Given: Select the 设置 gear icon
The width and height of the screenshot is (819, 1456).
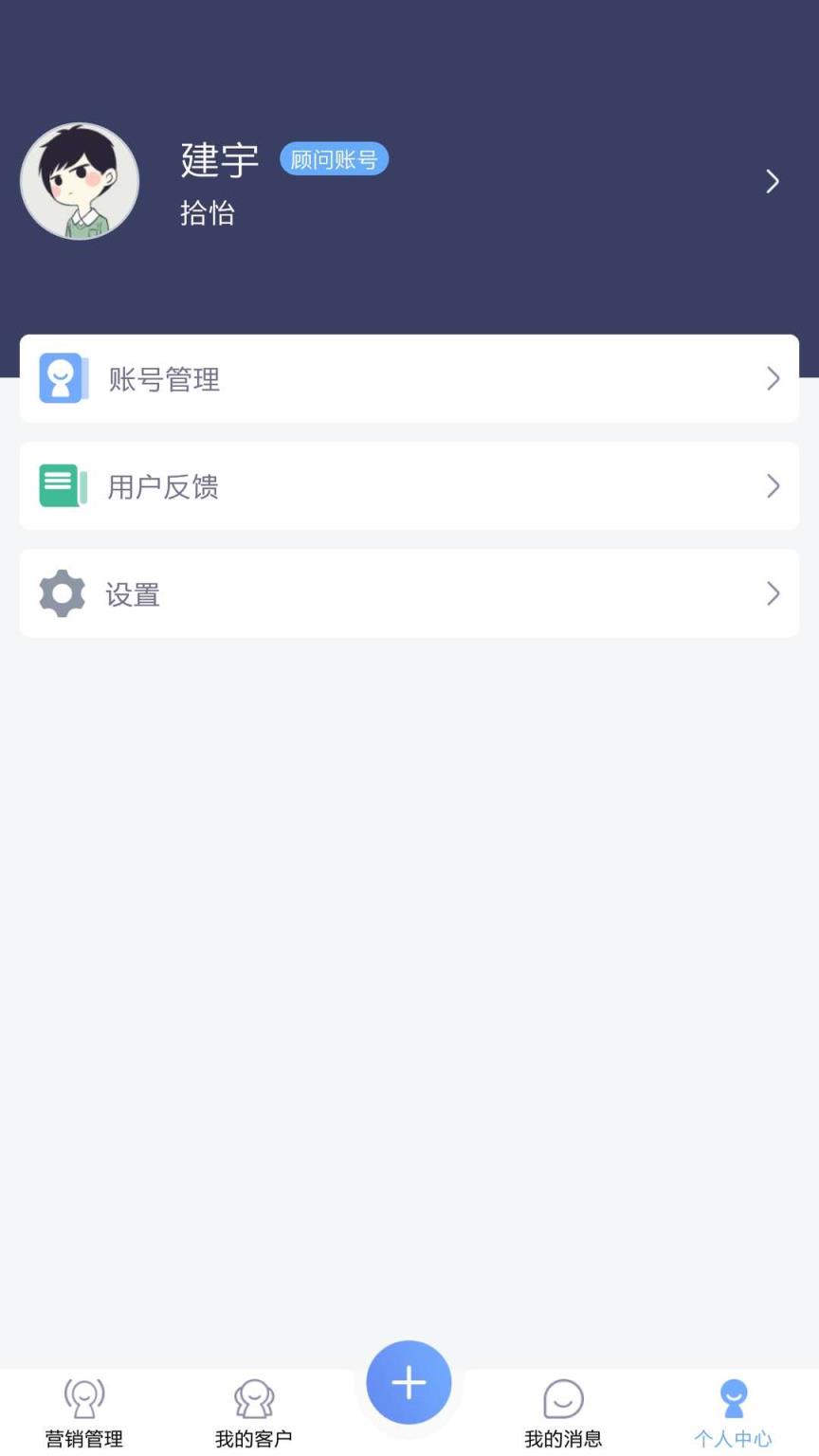Looking at the screenshot, I should (63, 593).
